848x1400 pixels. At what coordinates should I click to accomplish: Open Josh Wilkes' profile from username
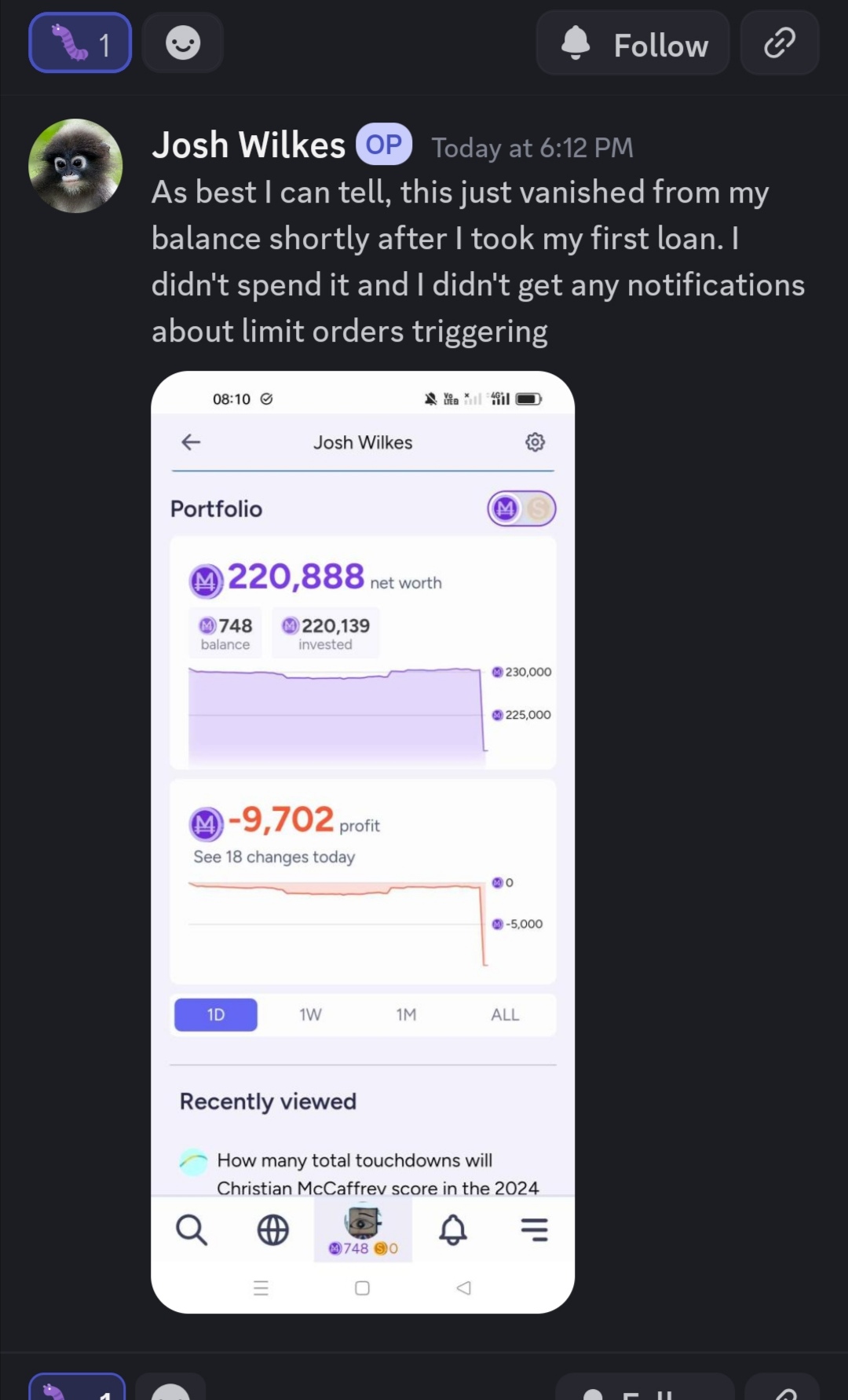[249, 145]
